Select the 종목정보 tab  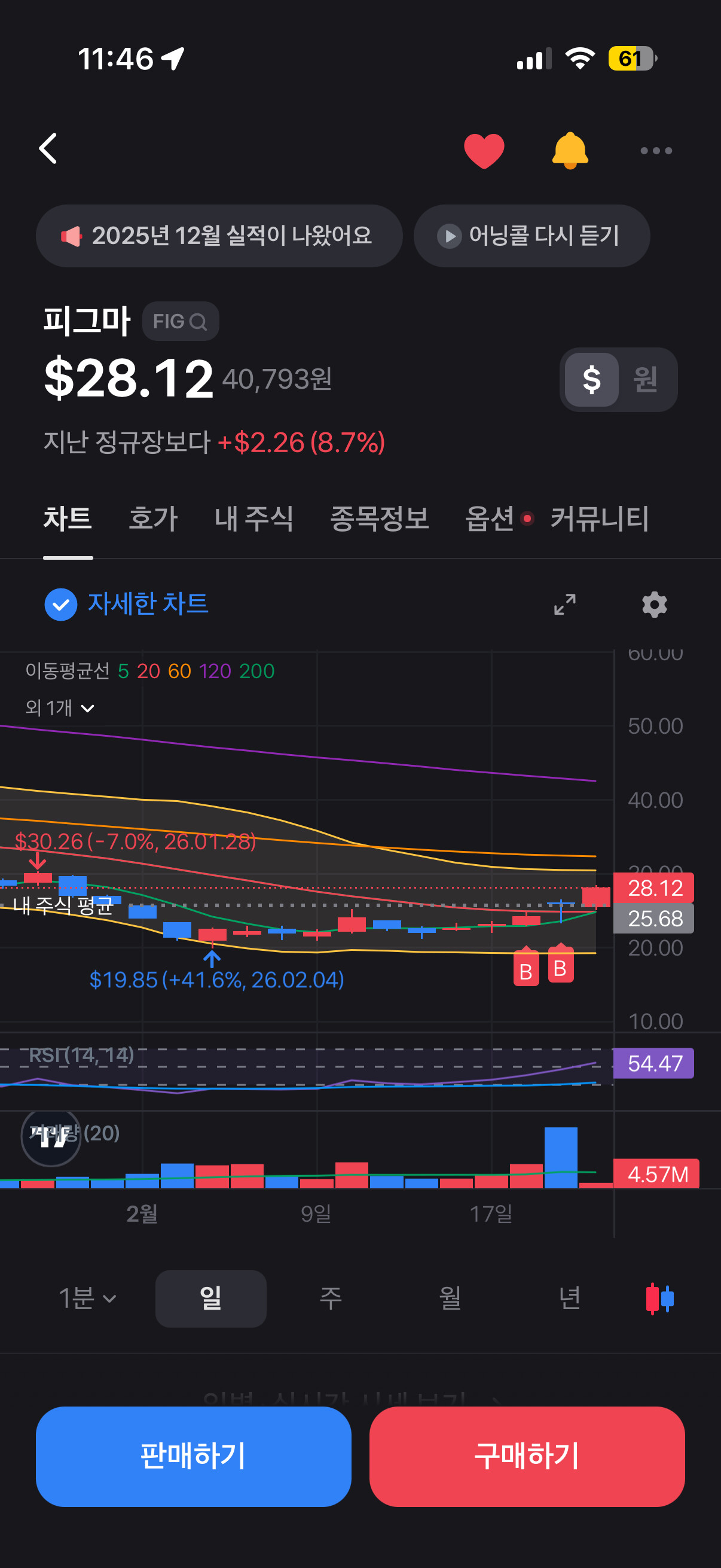click(x=379, y=519)
